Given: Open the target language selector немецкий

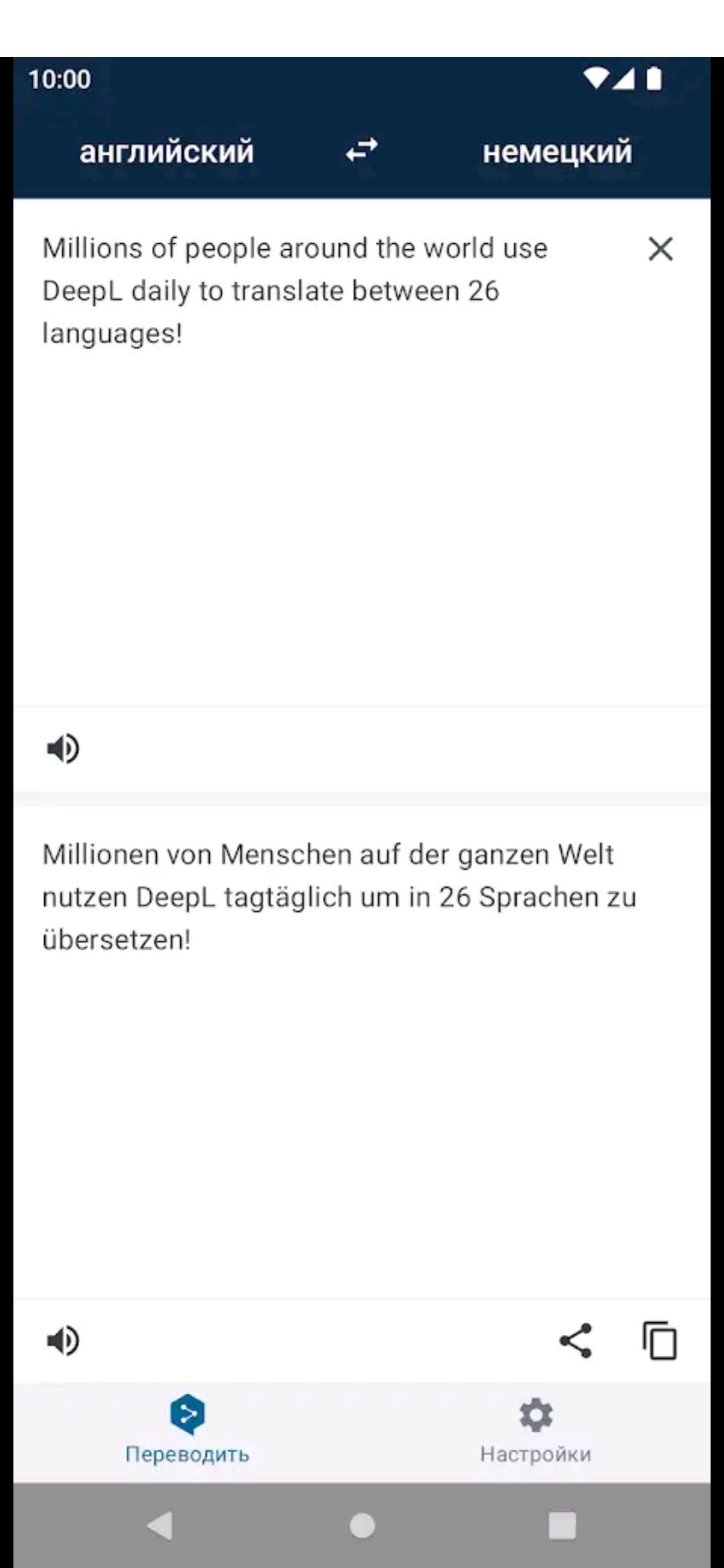Looking at the screenshot, I should (557, 151).
